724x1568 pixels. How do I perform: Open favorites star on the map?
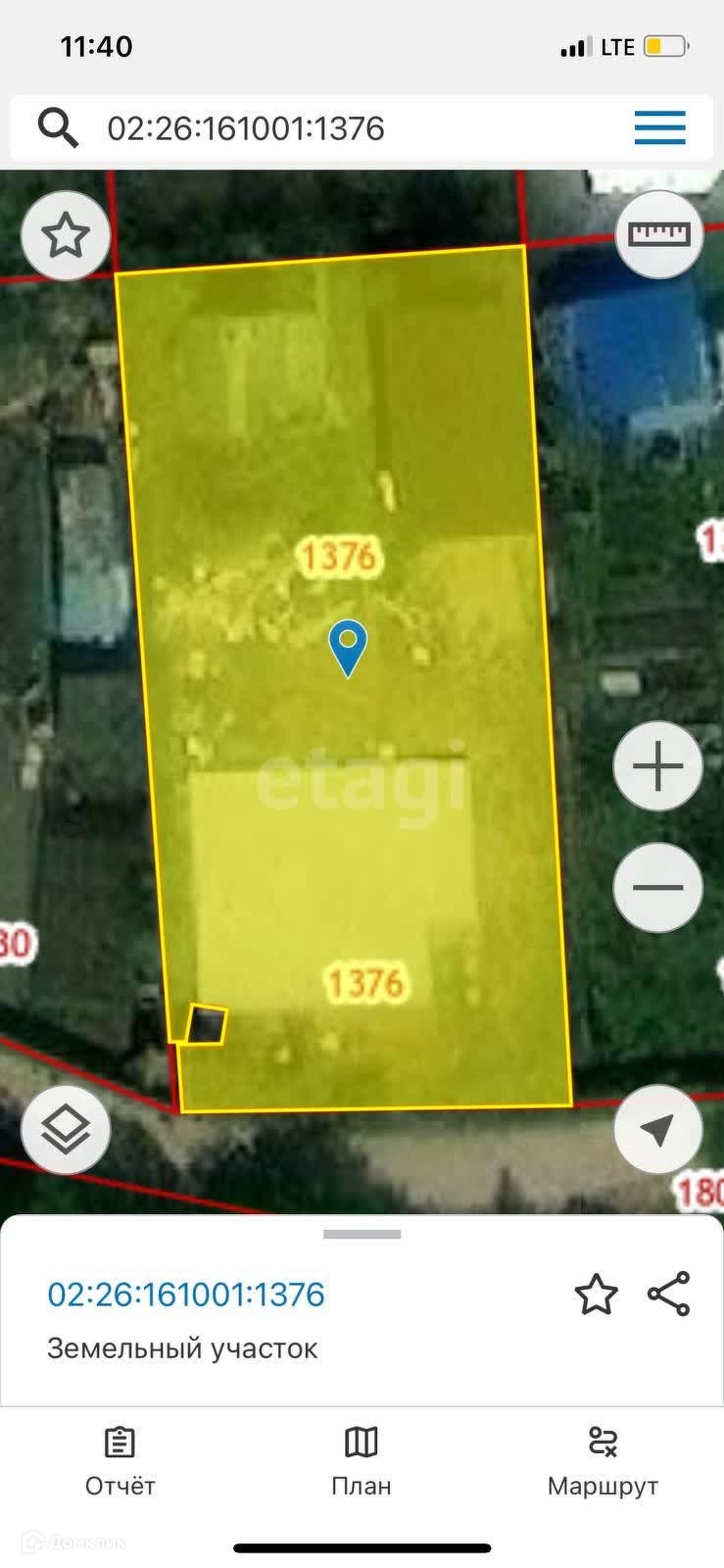pos(66,236)
